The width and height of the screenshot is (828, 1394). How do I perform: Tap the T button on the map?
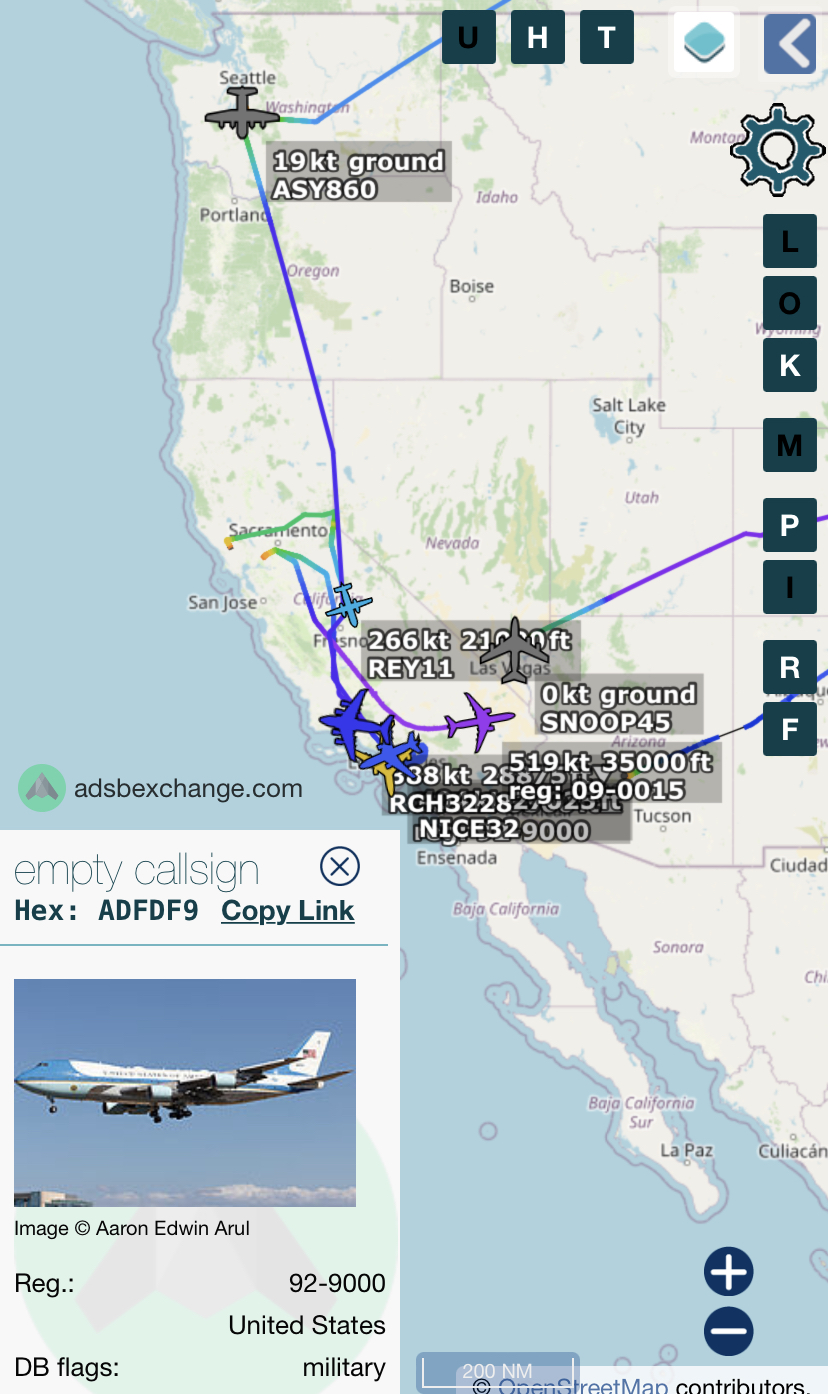click(606, 38)
